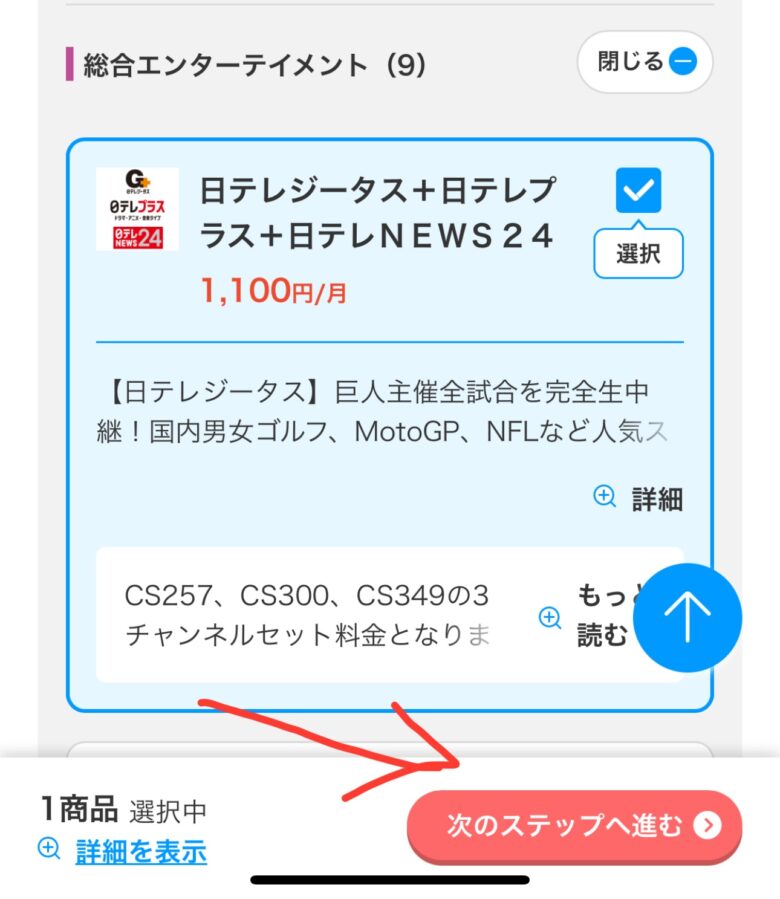
Task: Uncheck the 日テレジータス channel set checkbox
Action: (638, 190)
